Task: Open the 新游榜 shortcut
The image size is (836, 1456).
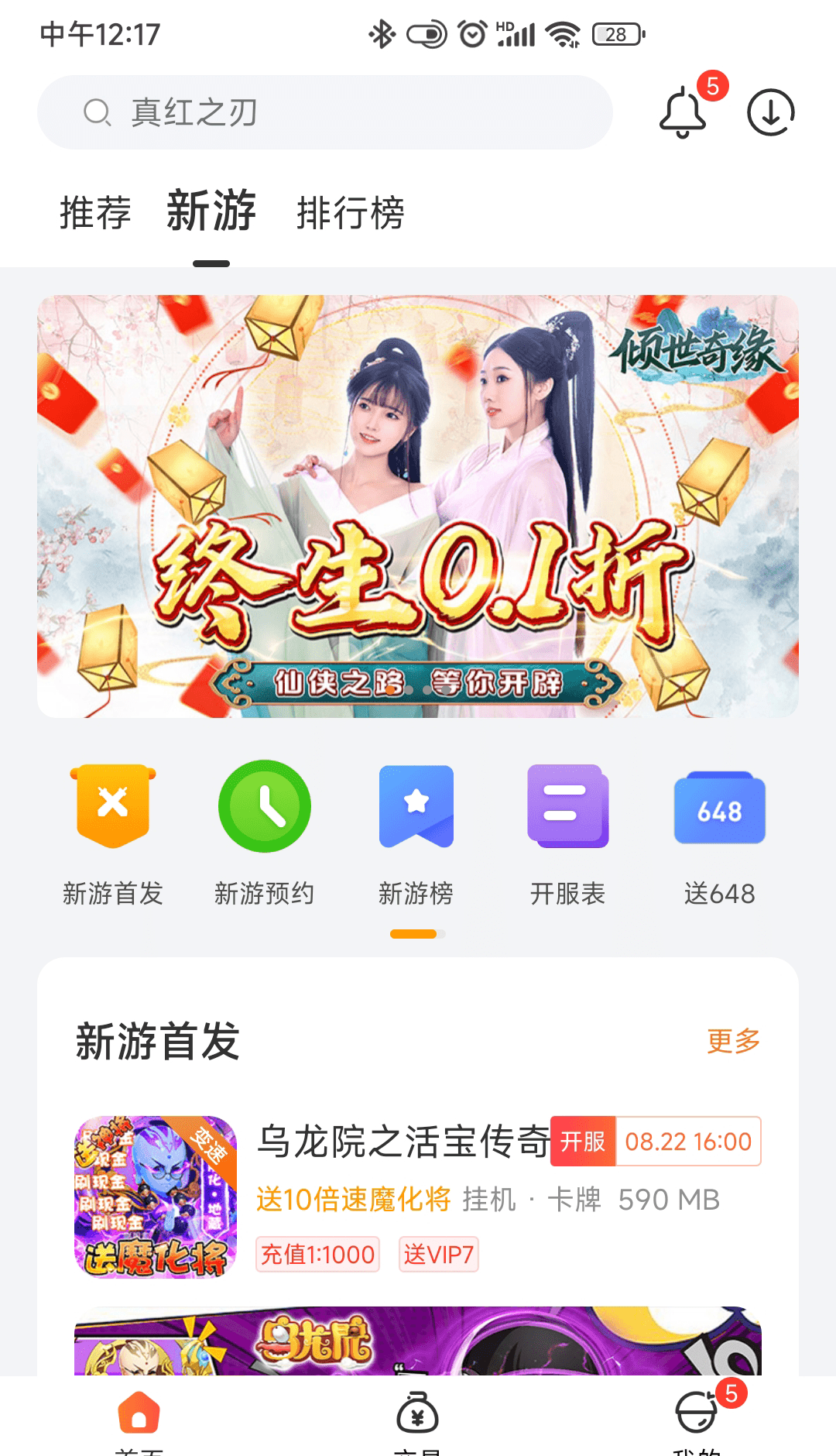Action: point(416,833)
